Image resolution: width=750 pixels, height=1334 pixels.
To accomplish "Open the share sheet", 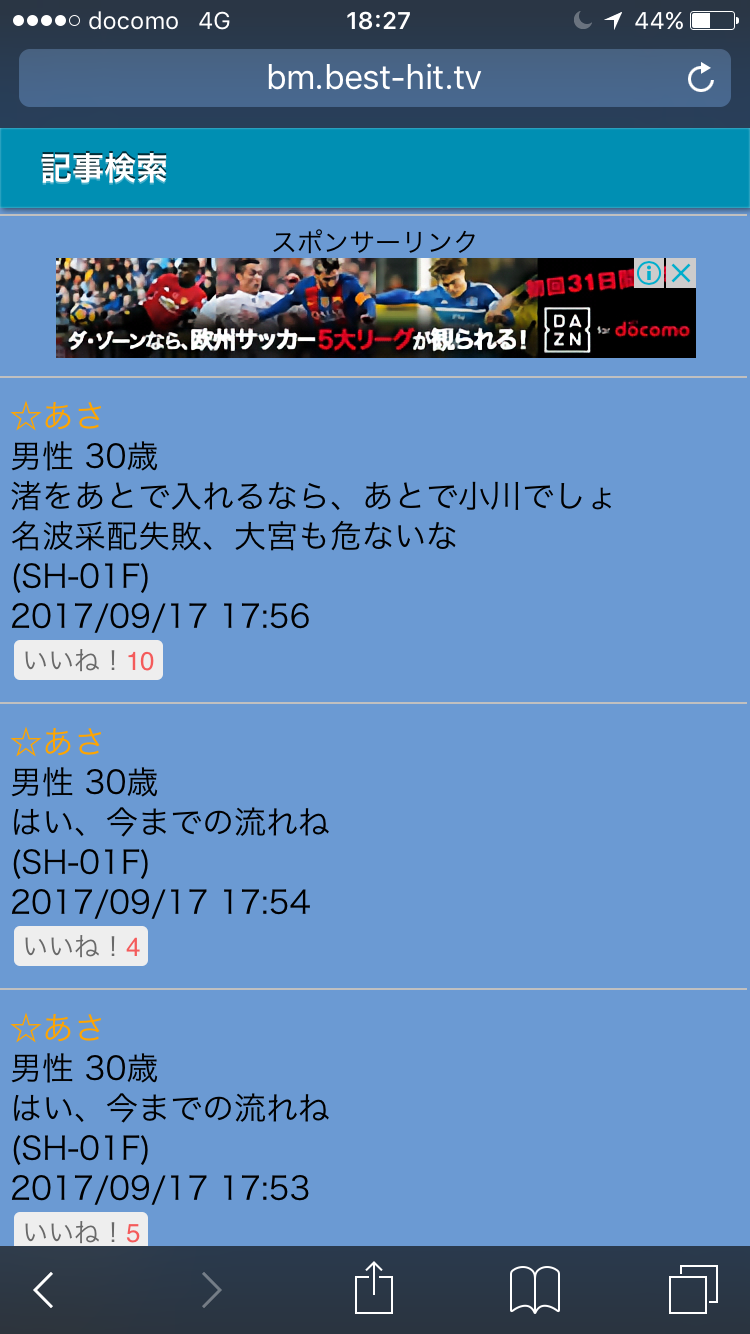I will pyautogui.click(x=374, y=1288).
